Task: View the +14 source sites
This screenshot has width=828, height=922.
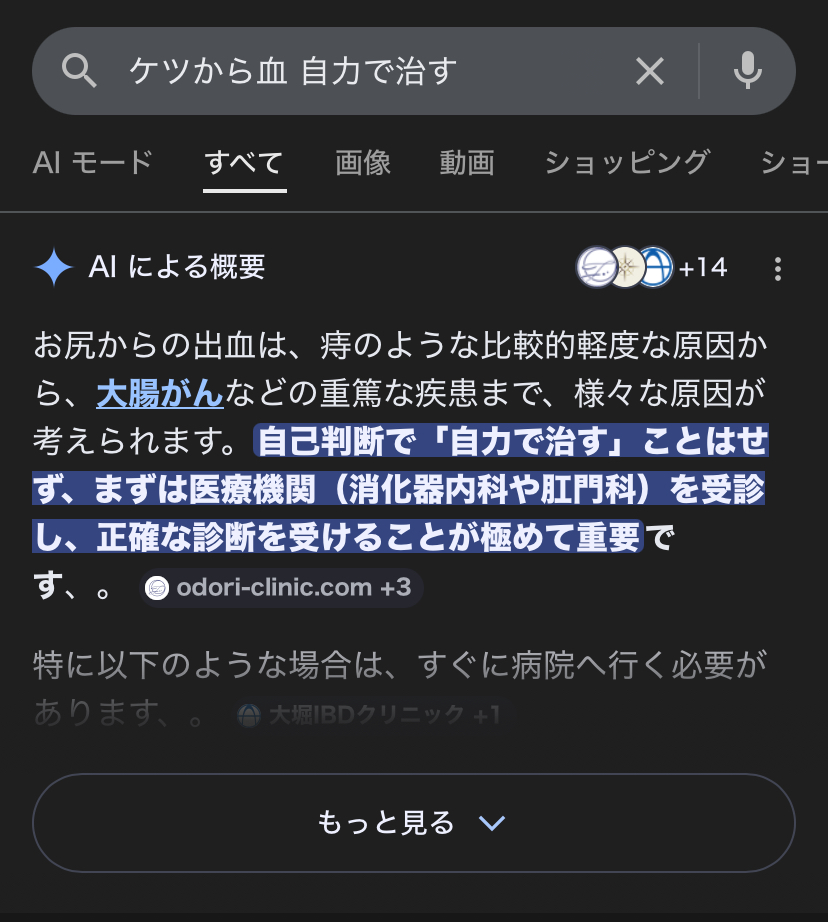Action: (x=652, y=268)
